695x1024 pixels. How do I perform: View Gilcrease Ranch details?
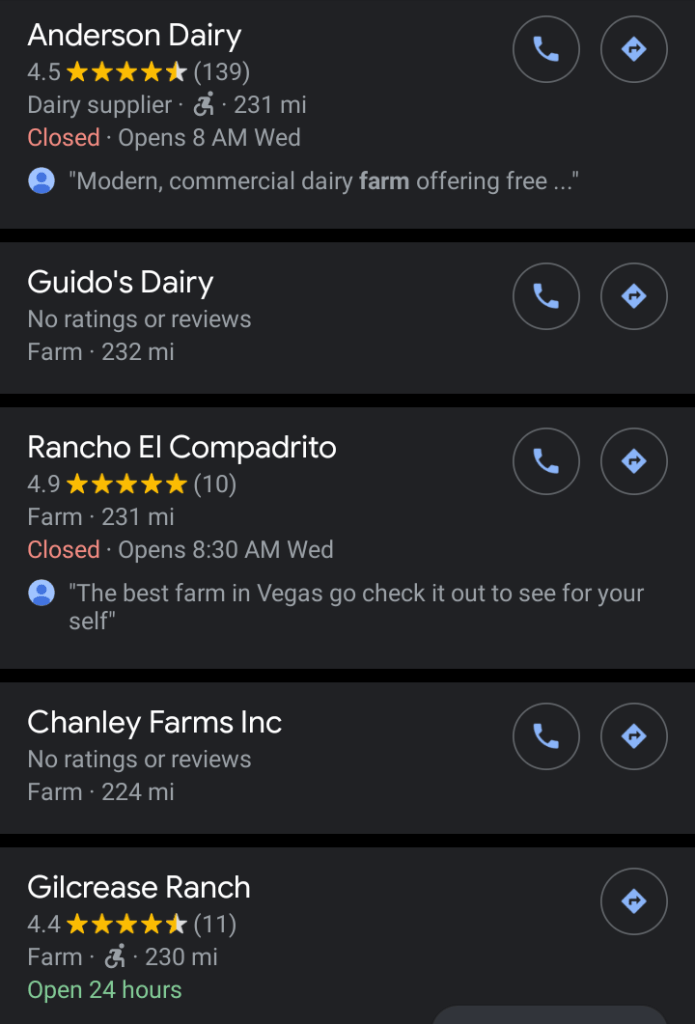point(139,888)
